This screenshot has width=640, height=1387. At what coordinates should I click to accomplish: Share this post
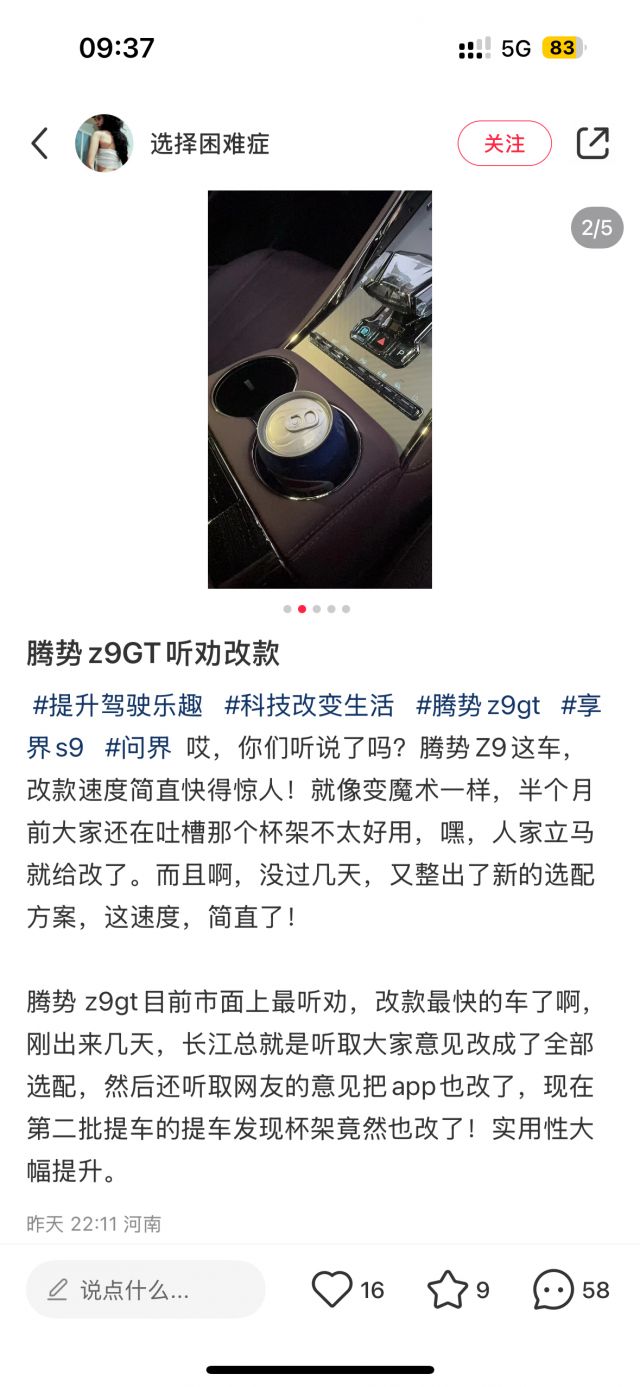[x=592, y=143]
